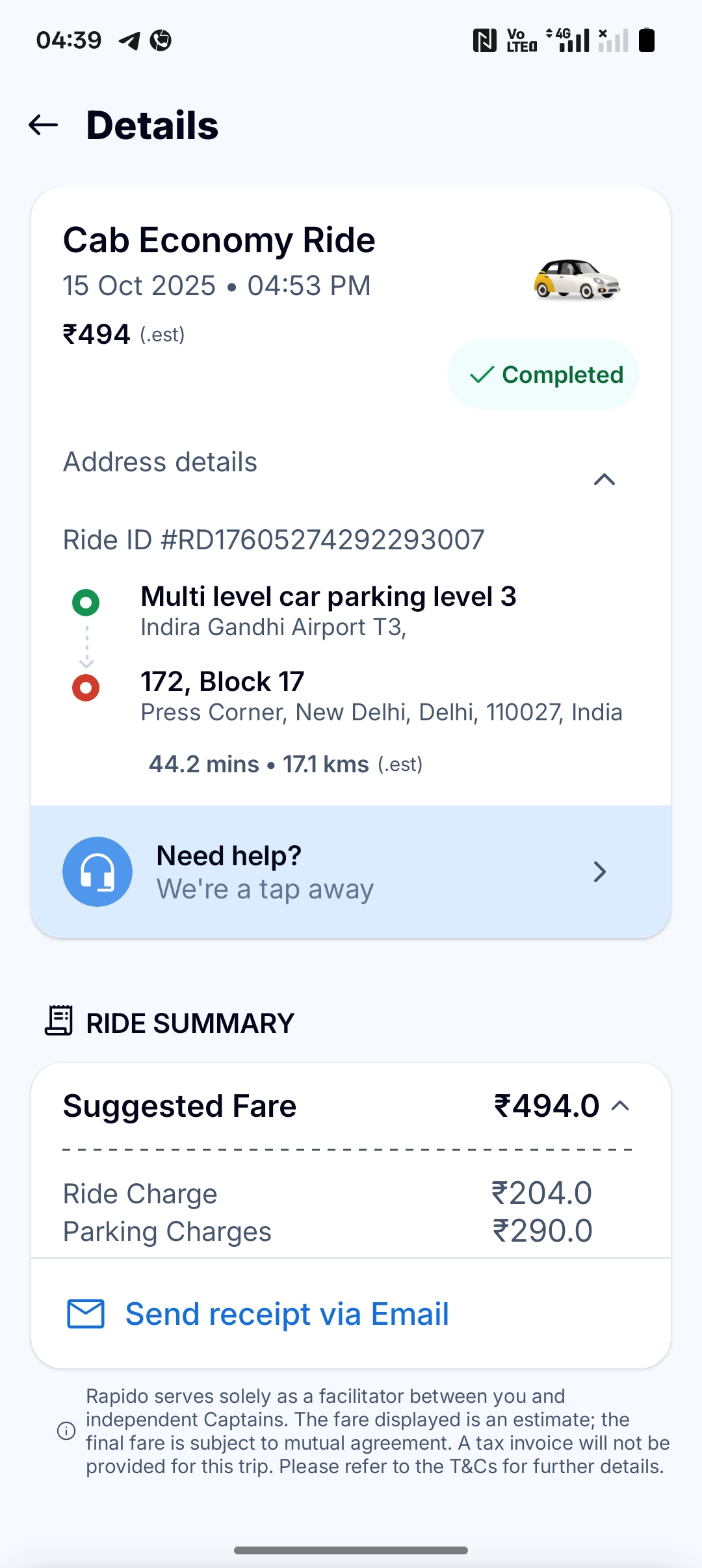Collapse the Address details section
The image size is (702, 1568).
604,480
